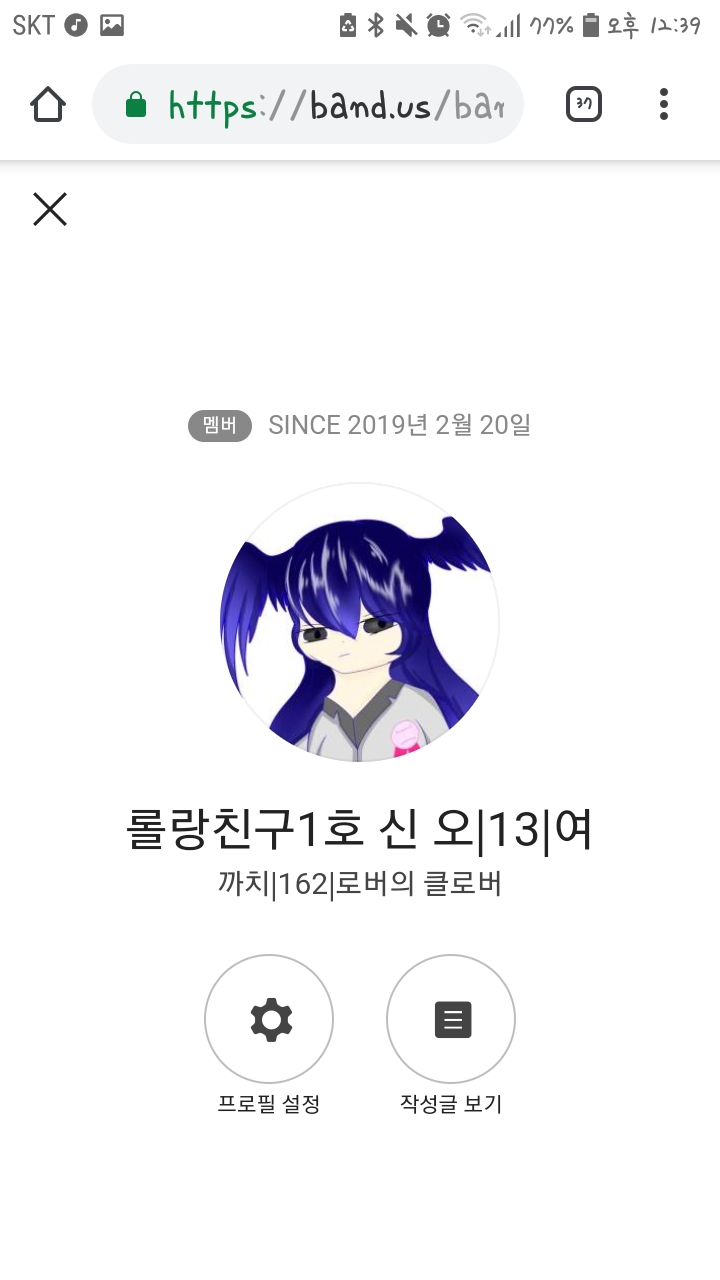This screenshot has width=720, height=1280.
Task: Open the browser overflow menu
Action: (664, 104)
